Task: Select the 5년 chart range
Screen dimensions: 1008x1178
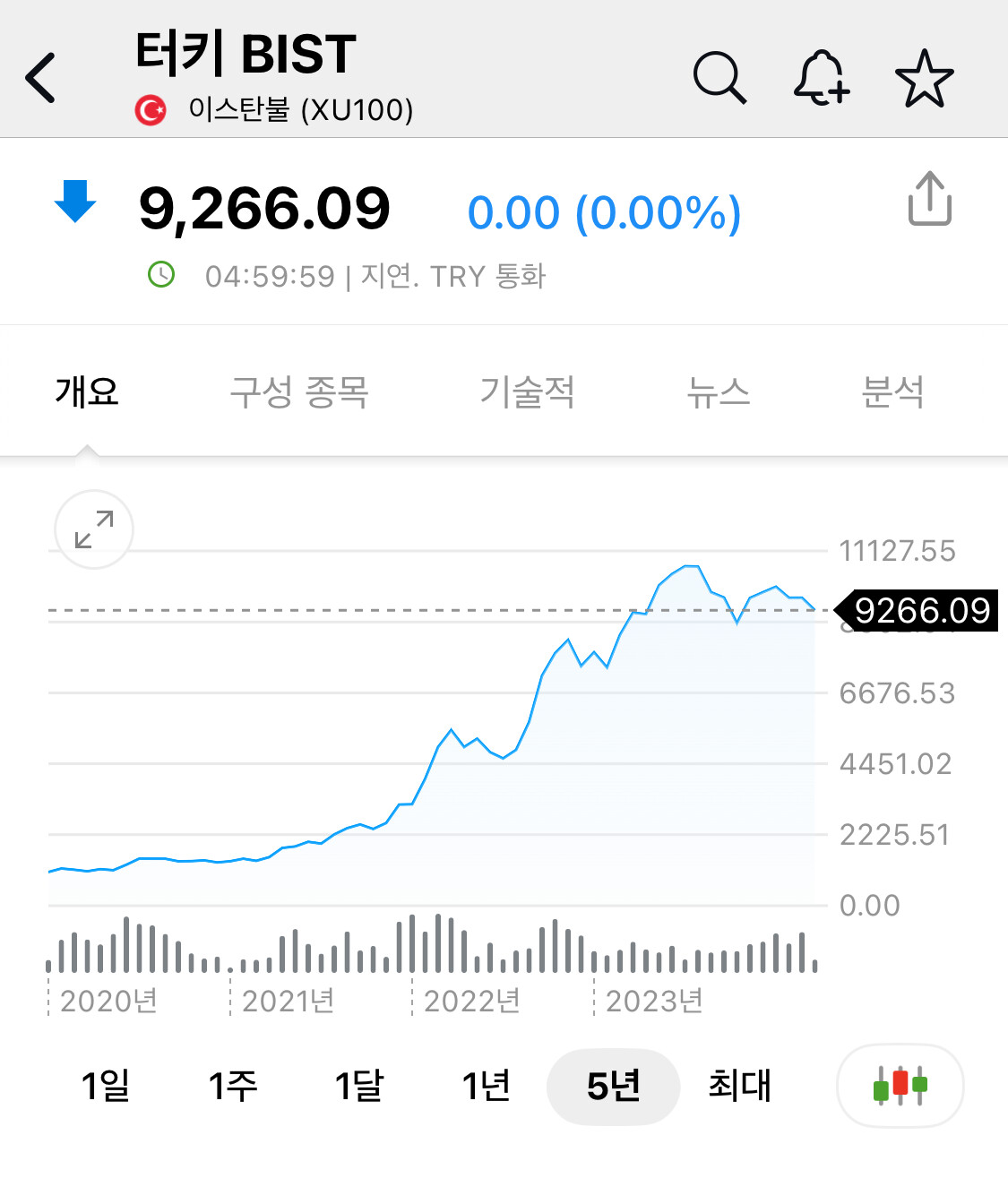Action: click(x=614, y=1086)
